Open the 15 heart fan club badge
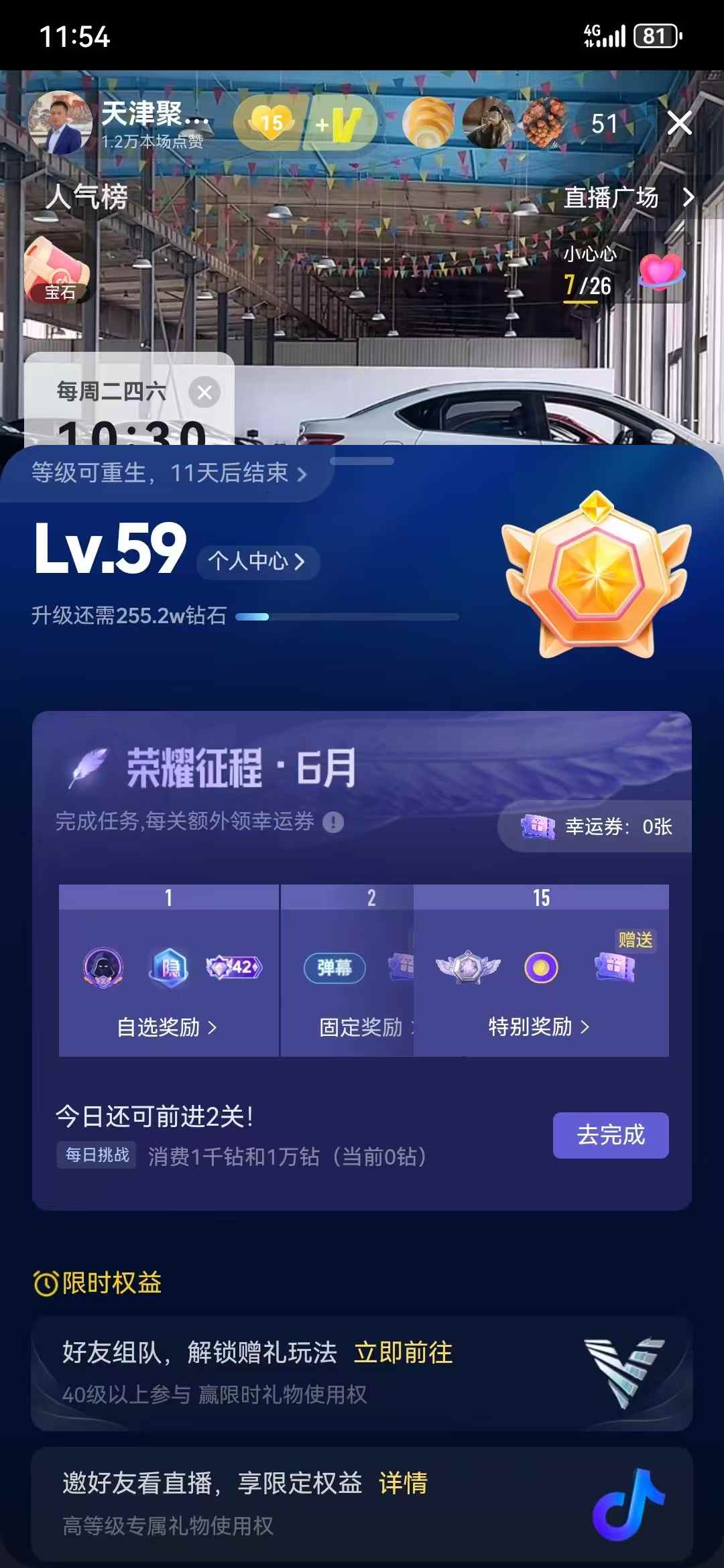 [271, 123]
